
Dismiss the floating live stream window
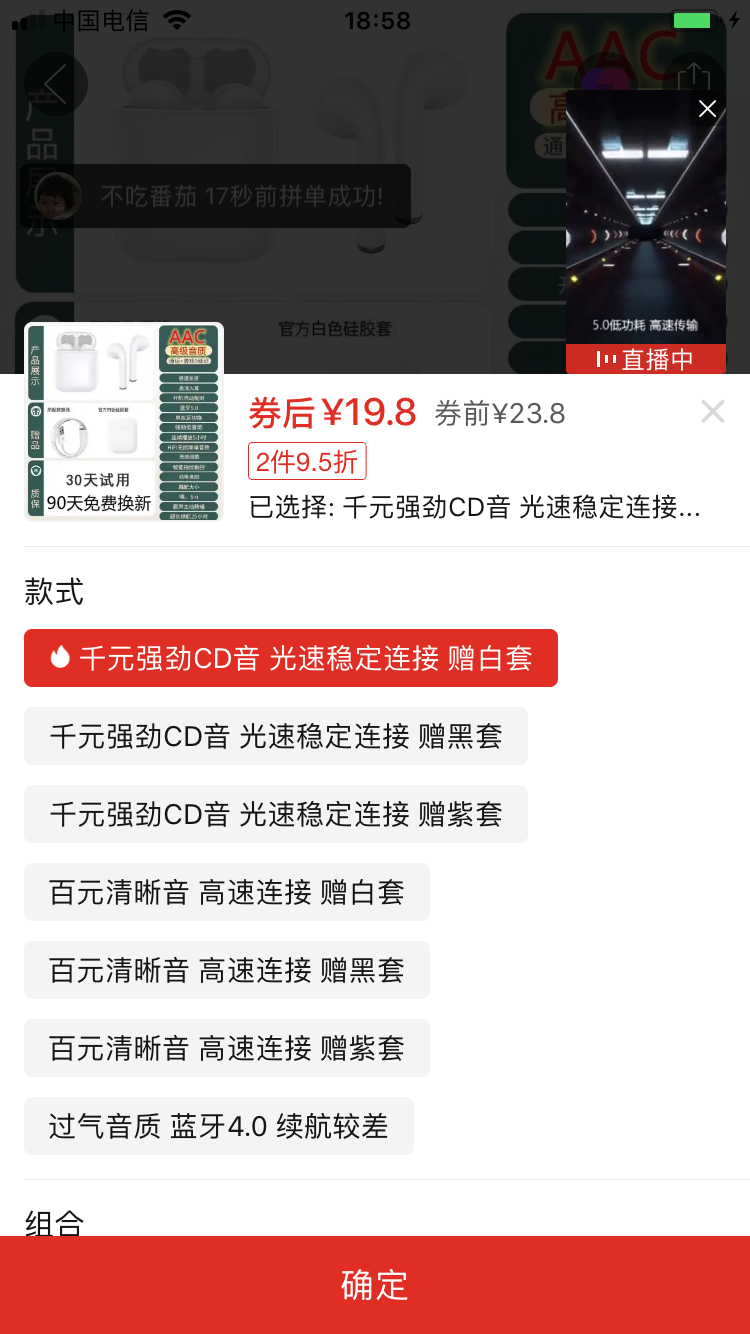point(707,109)
